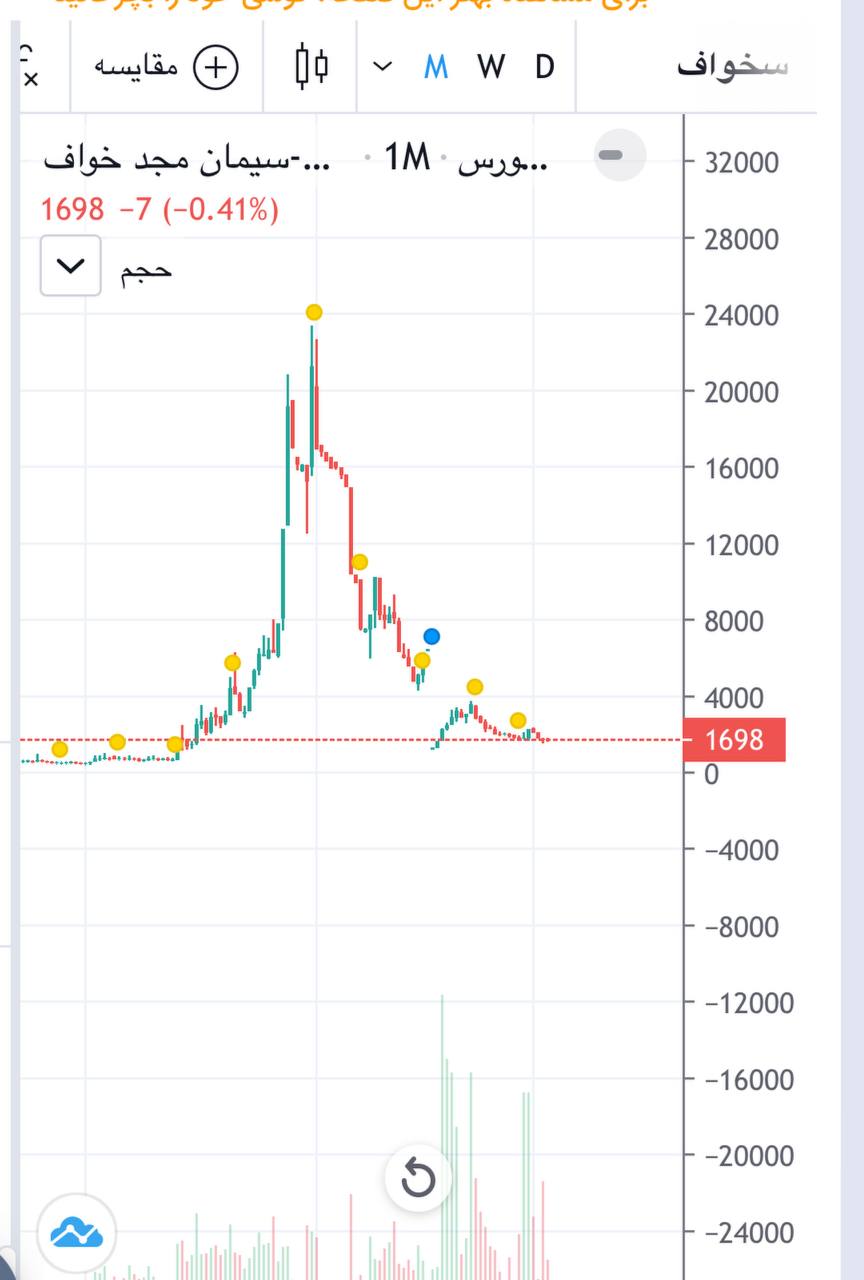Expand the timeframe dropdown chevron
This screenshot has width=864, height=1280.
(382, 67)
